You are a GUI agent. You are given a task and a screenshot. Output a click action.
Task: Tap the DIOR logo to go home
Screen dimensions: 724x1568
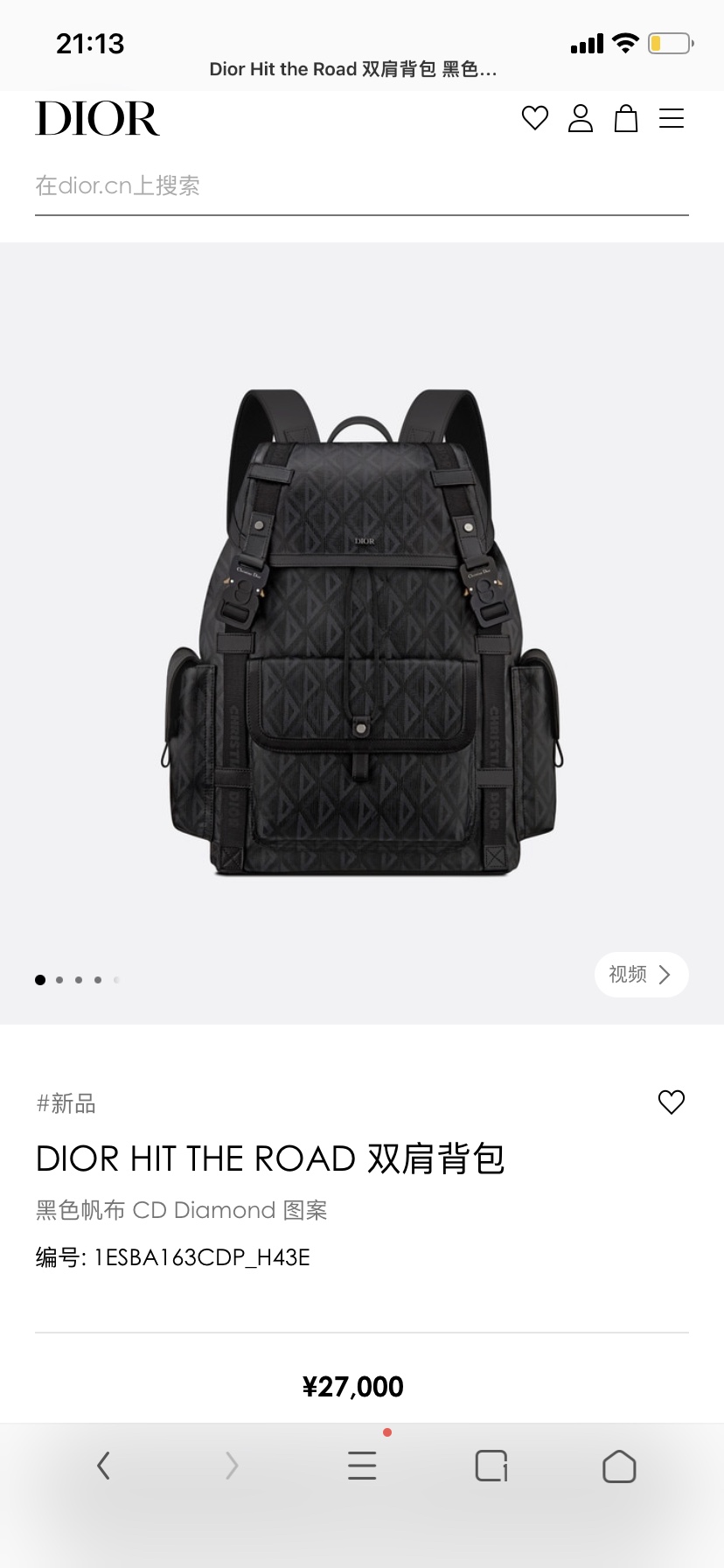(97, 119)
